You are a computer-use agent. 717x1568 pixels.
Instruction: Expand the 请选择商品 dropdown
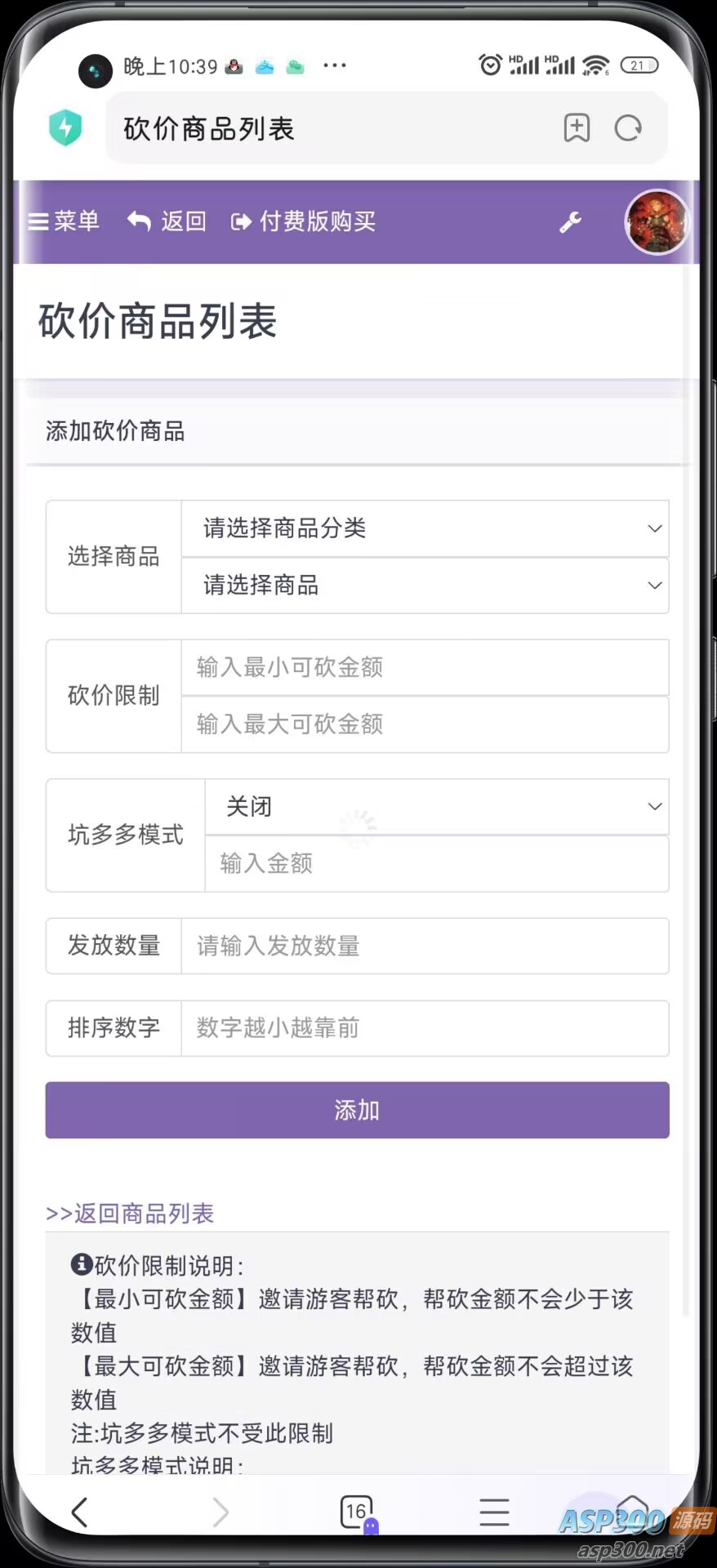tap(425, 586)
